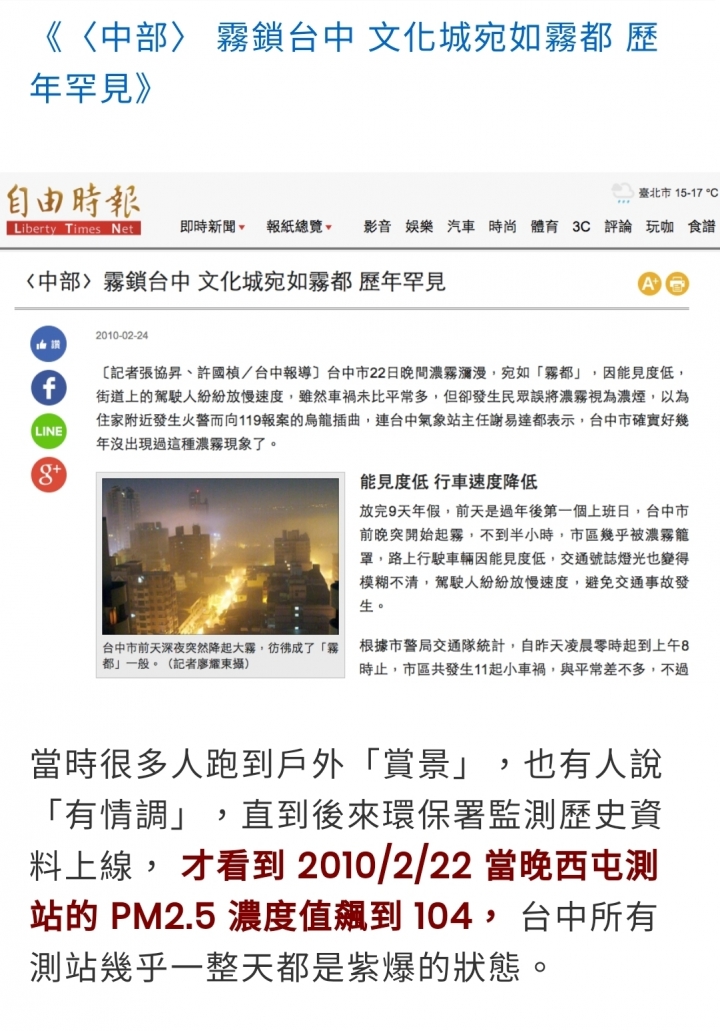Screen dimensions: 720x1031
Task: Open the embedded Liberty Times news screenshot
Action: pyautogui.click(x=360, y=430)
